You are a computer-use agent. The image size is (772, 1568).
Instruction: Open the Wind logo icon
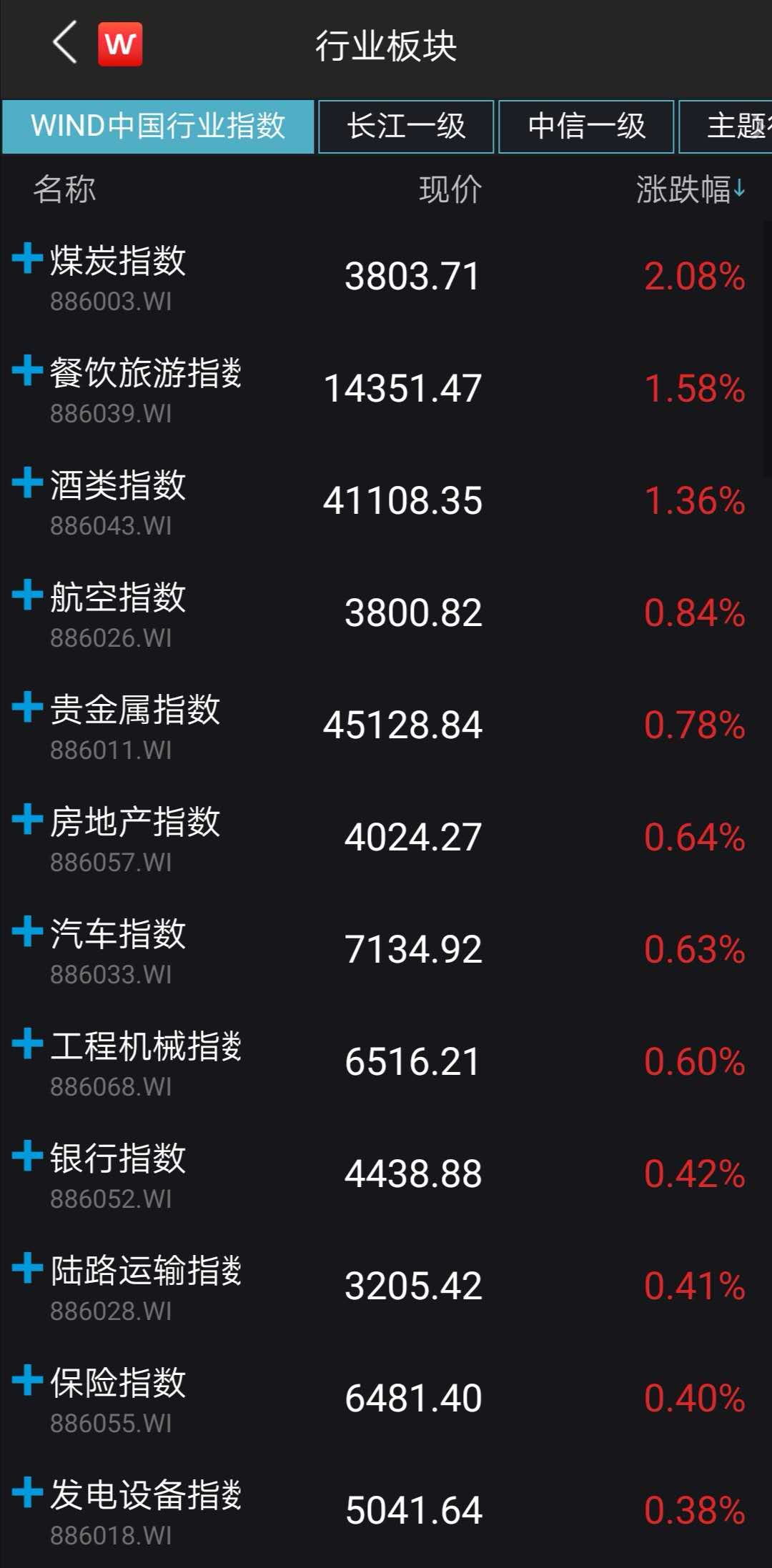tap(120, 44)
